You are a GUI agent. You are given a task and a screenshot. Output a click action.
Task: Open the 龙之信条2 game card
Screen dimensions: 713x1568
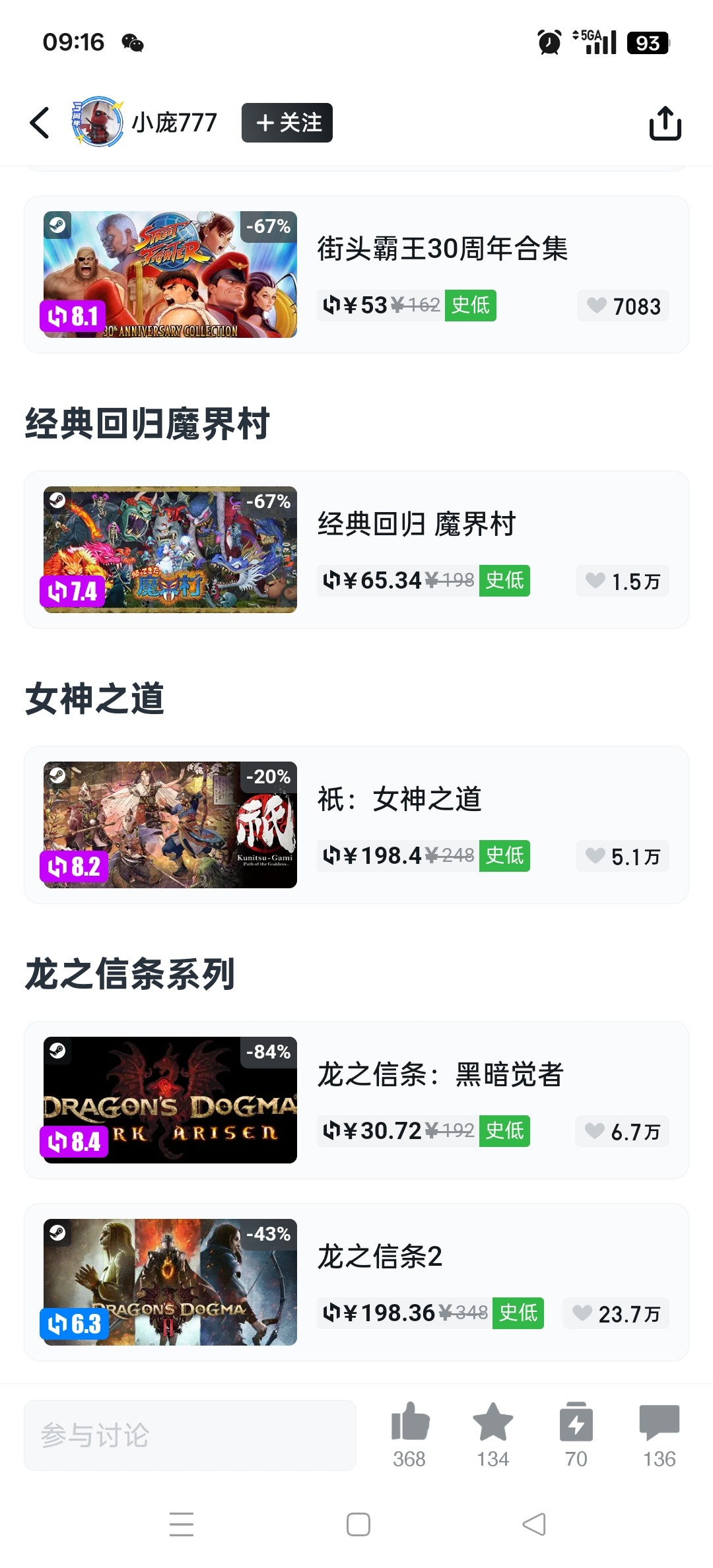tap(356, 1282)
